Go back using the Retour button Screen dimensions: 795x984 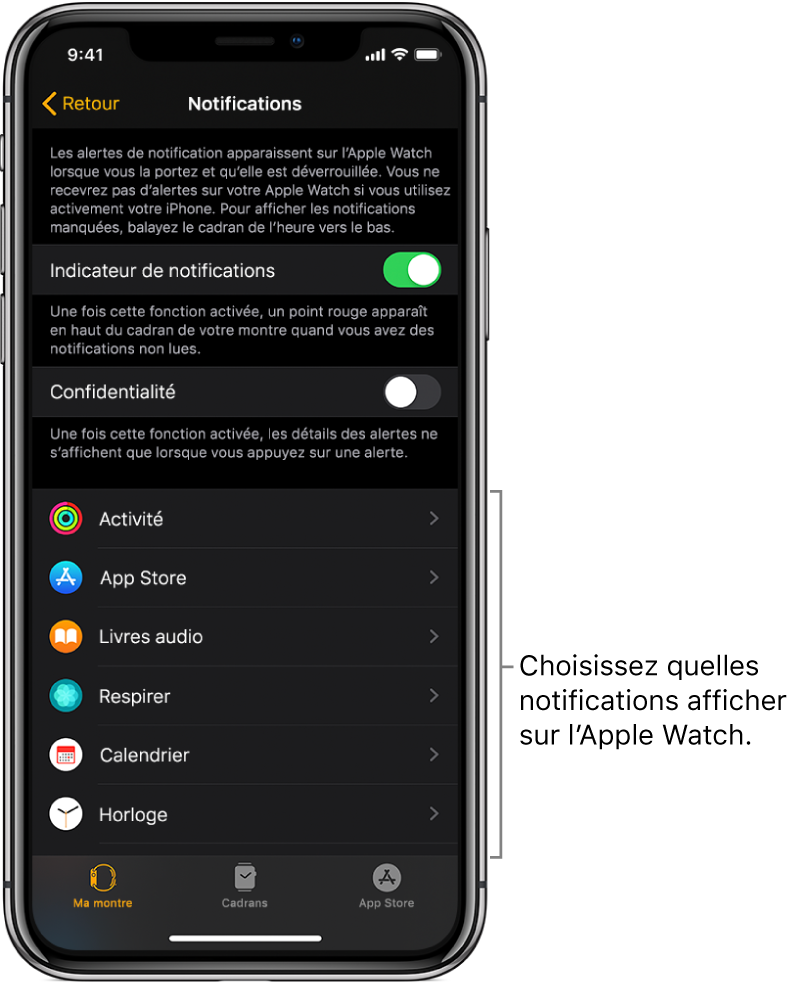point(80,104)
